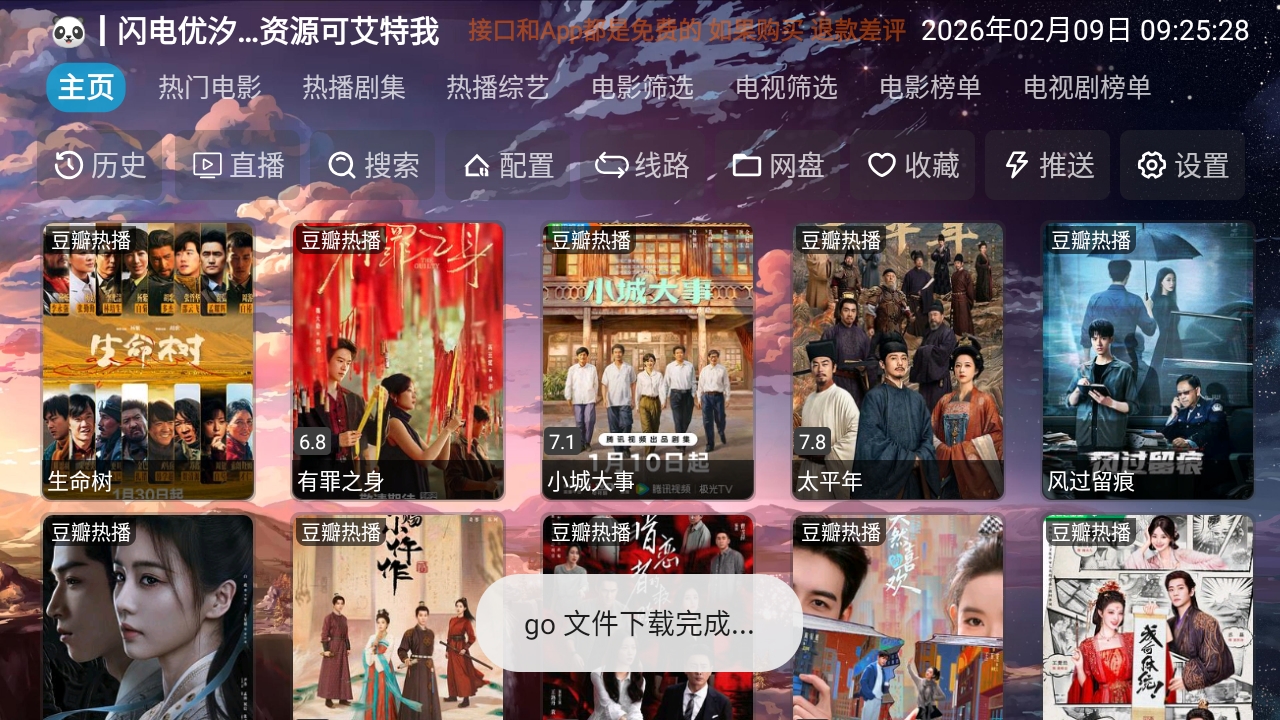Open the 热播剧集 tab
Viewport: 1280px width, 720px height.
(354, 88)
